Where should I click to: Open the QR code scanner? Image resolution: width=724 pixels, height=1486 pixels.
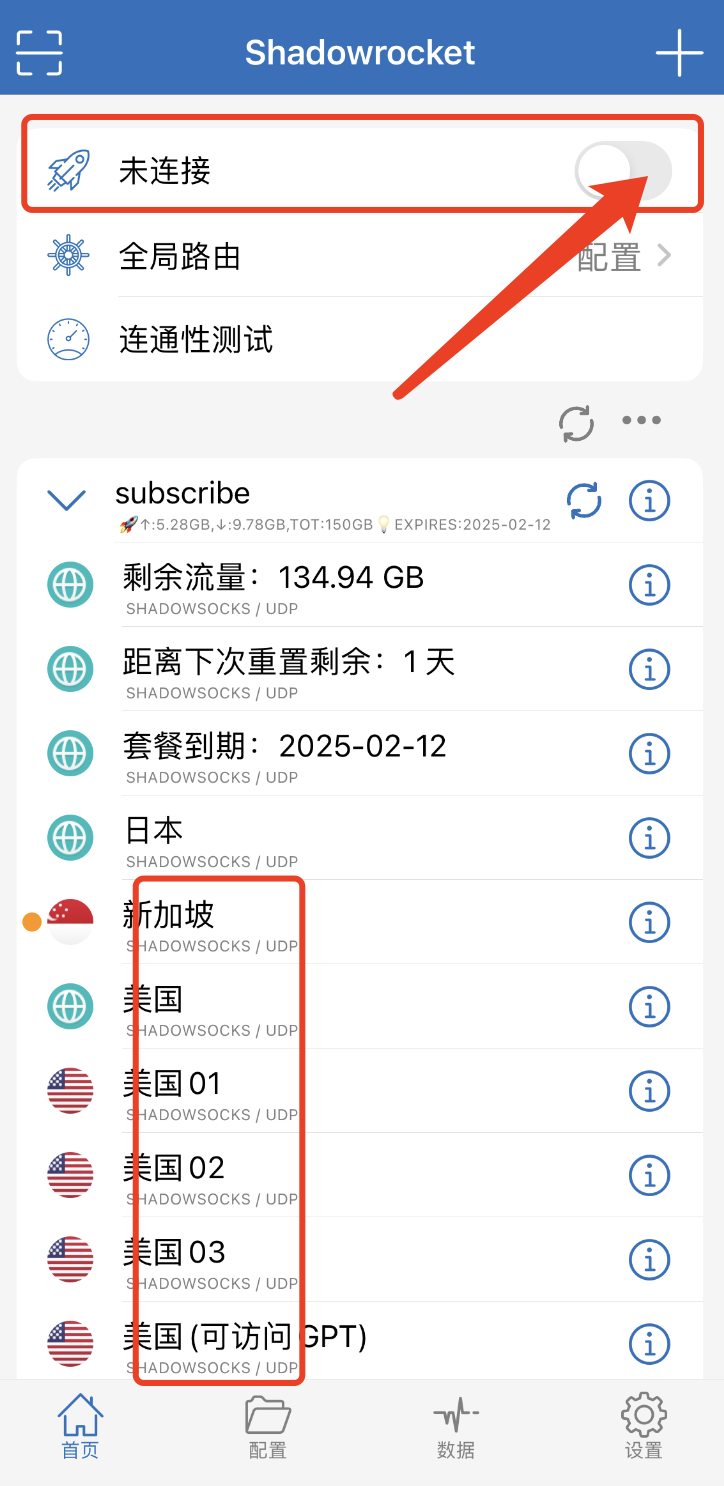point(38,52)
